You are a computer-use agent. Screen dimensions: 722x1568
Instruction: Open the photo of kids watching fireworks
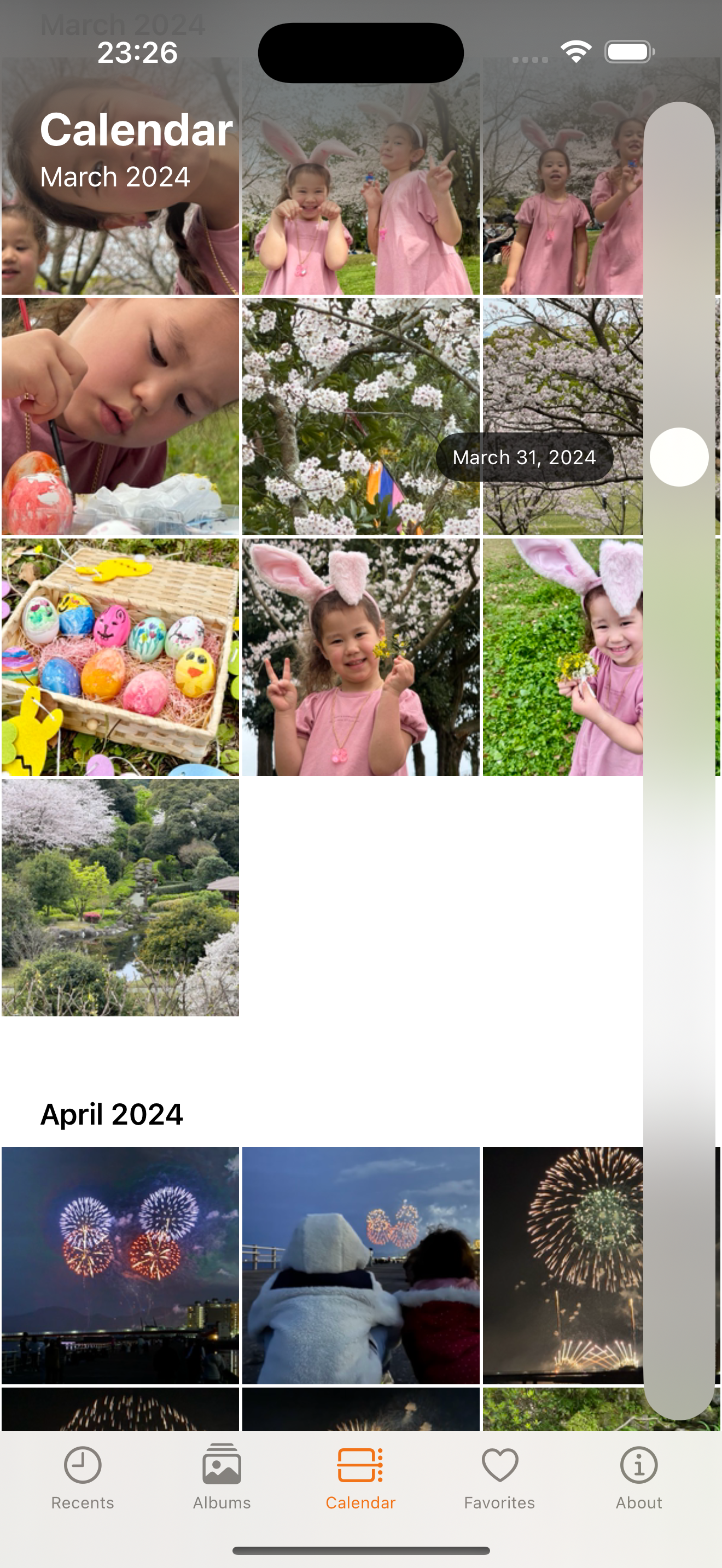(360, 1265)
